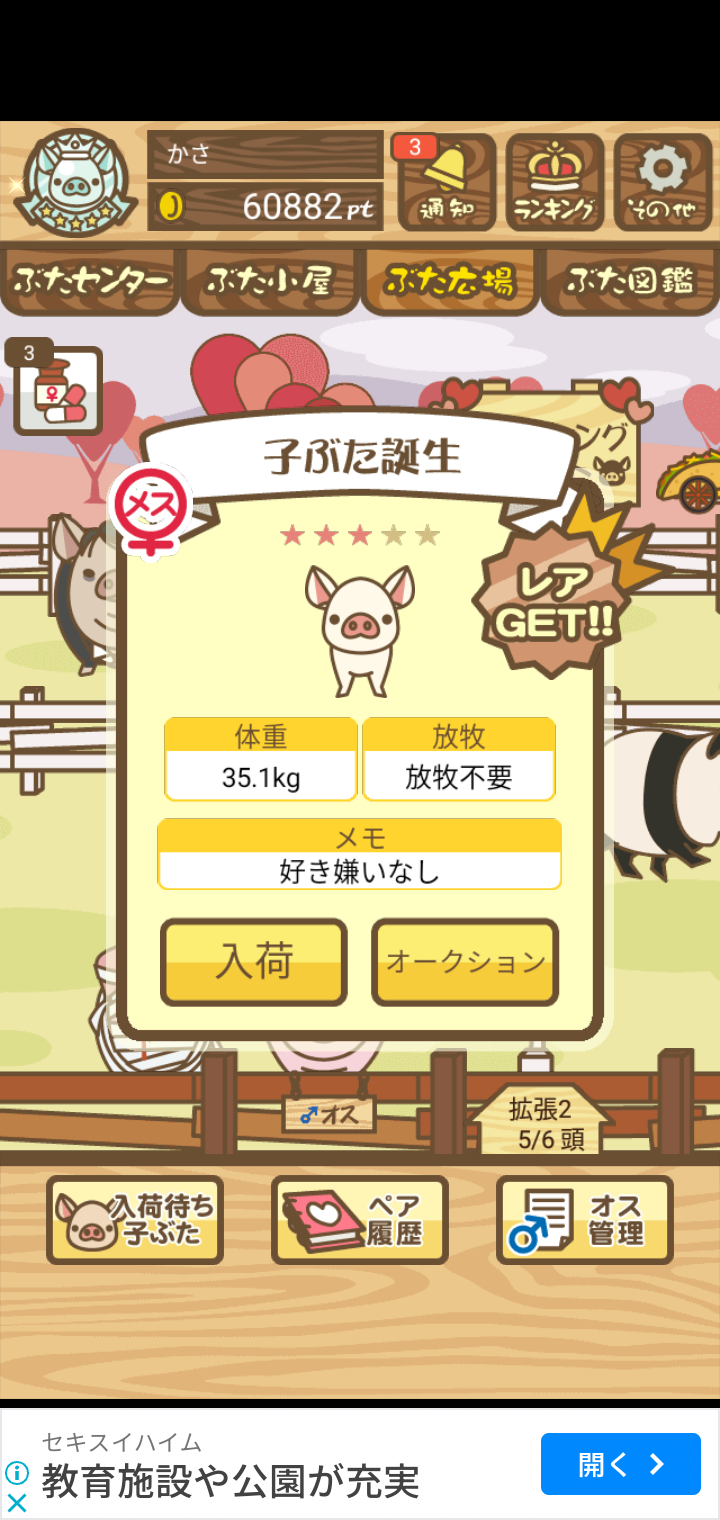Tap the 入荷 button in the dialog

tap(254, 962)
